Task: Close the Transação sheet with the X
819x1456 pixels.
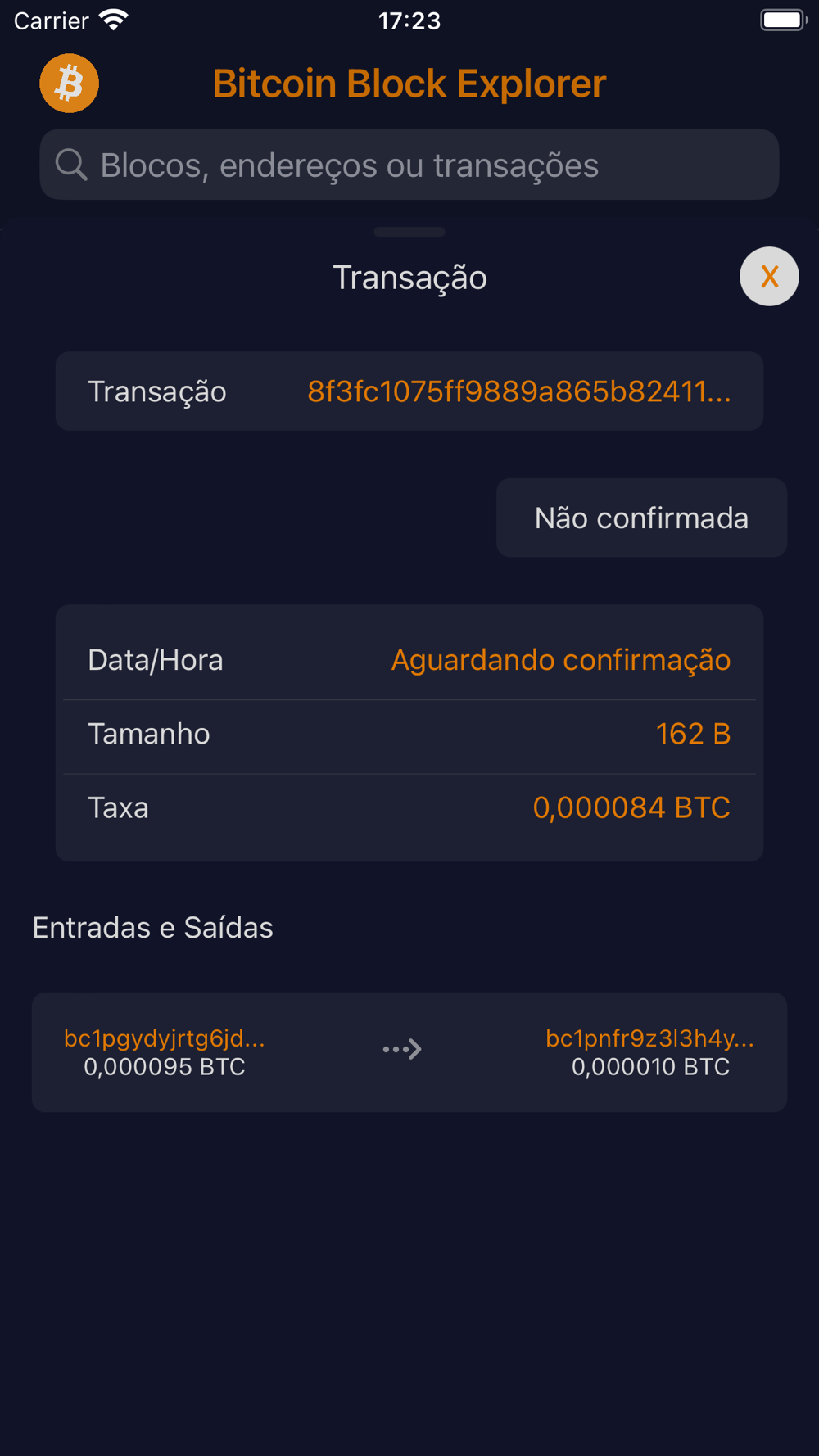Action: pyautogui.click(x=769, y=277)
